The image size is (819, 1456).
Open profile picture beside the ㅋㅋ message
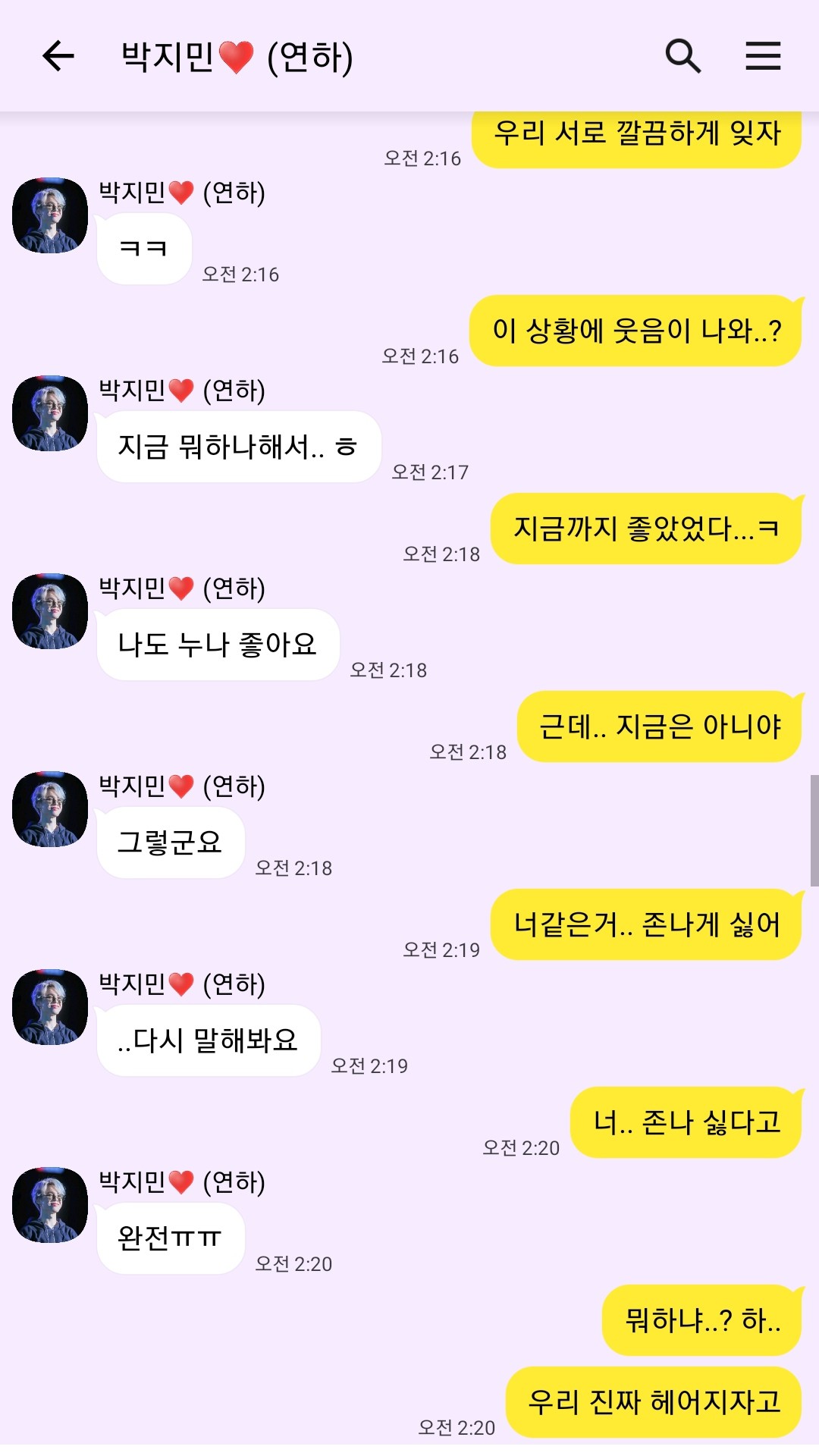click(50, 215)
